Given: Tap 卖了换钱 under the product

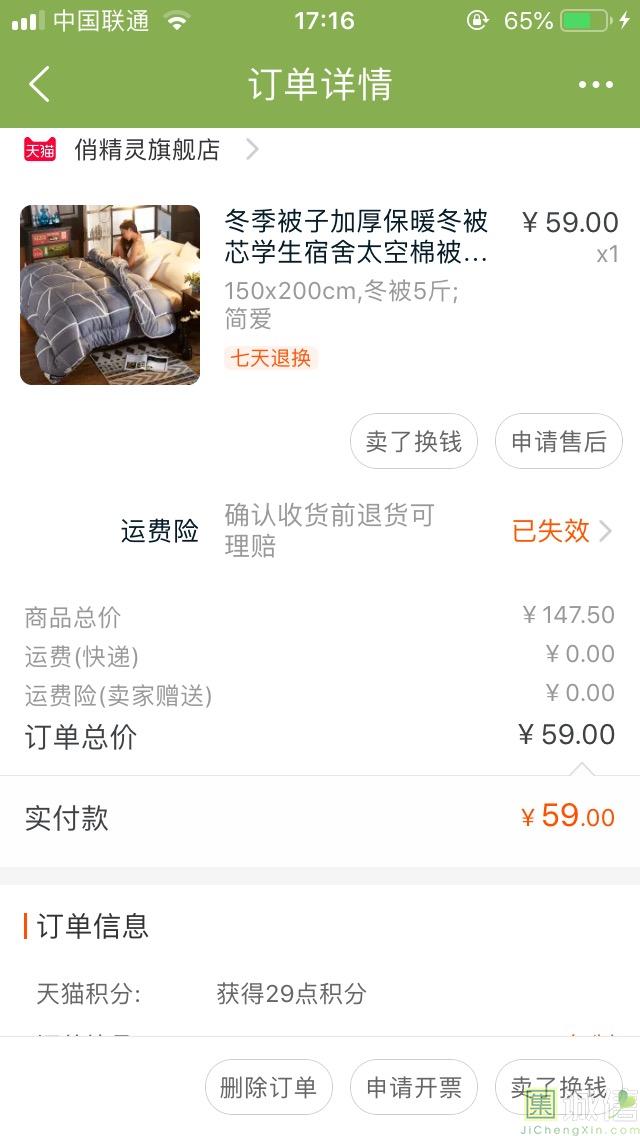Looking at the screenshot, I should tap(413, 441).
